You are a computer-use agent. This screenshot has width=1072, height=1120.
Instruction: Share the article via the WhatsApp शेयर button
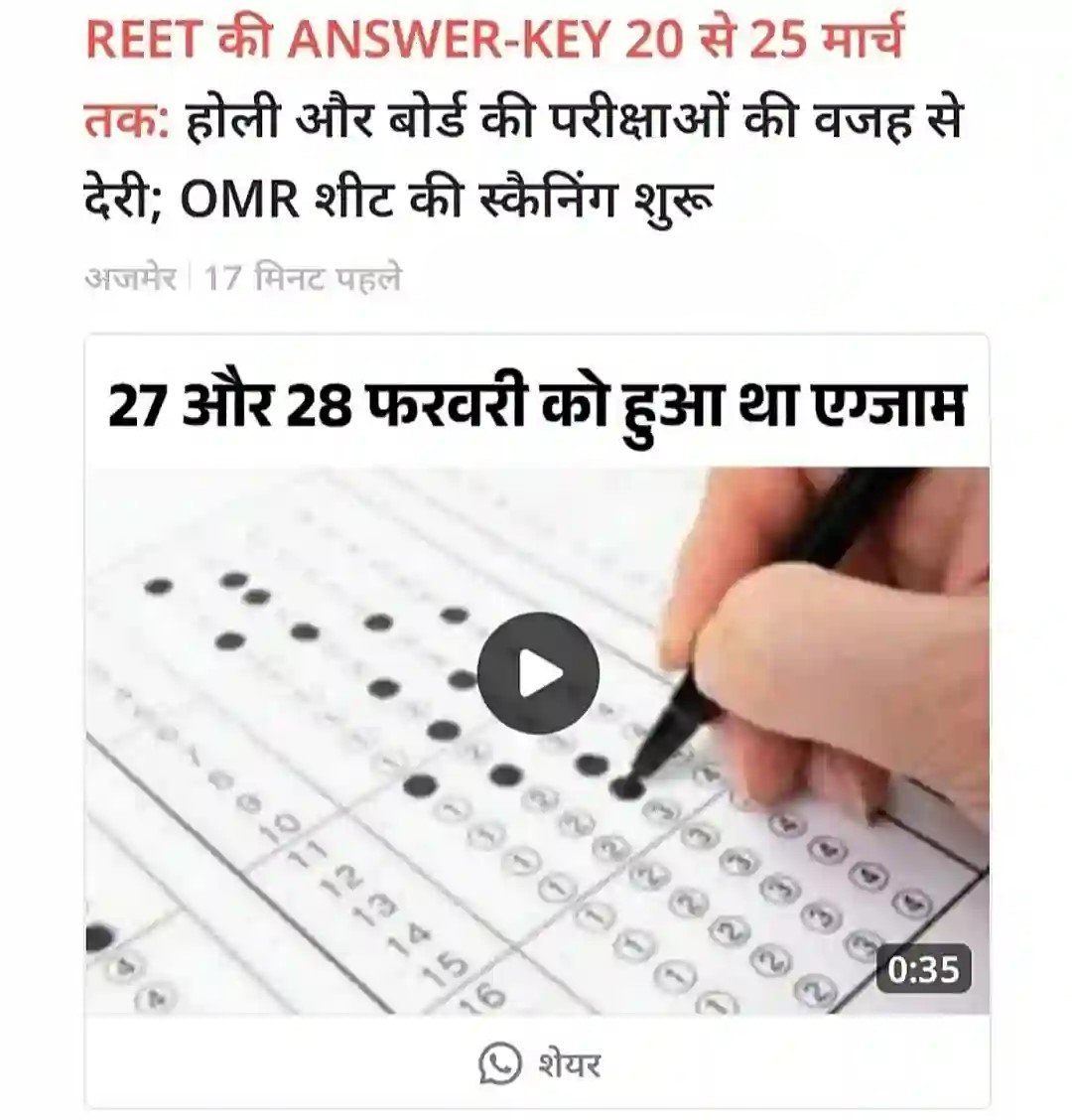point(539,1065)
